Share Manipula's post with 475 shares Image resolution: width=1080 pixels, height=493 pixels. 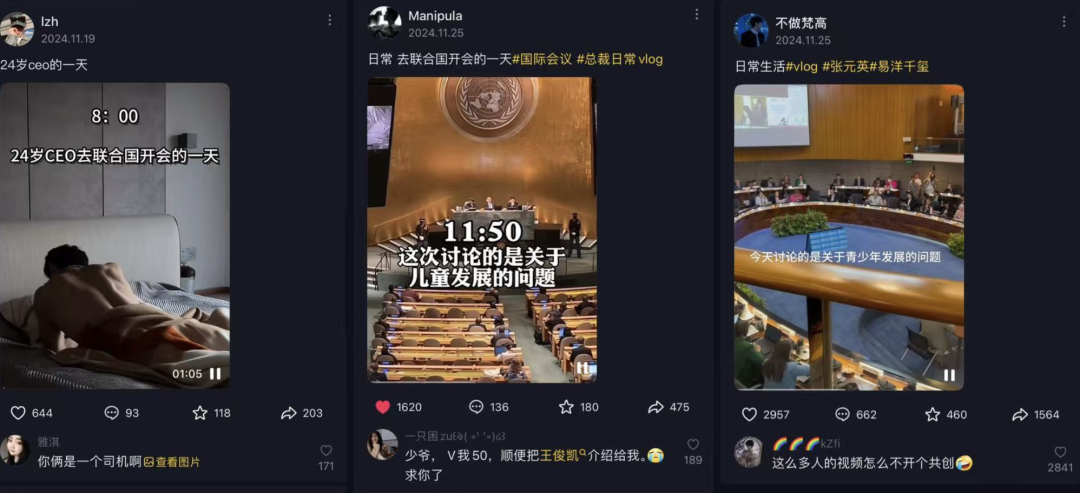click(x=656, y=407)
